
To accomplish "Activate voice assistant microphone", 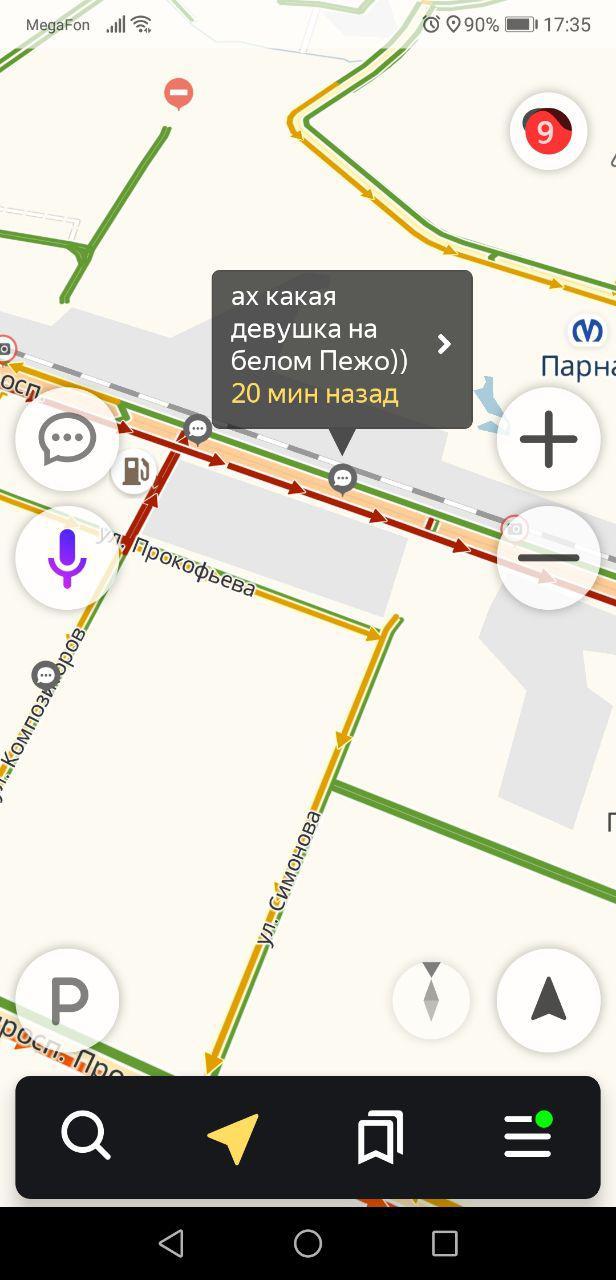I will point(67,558).
